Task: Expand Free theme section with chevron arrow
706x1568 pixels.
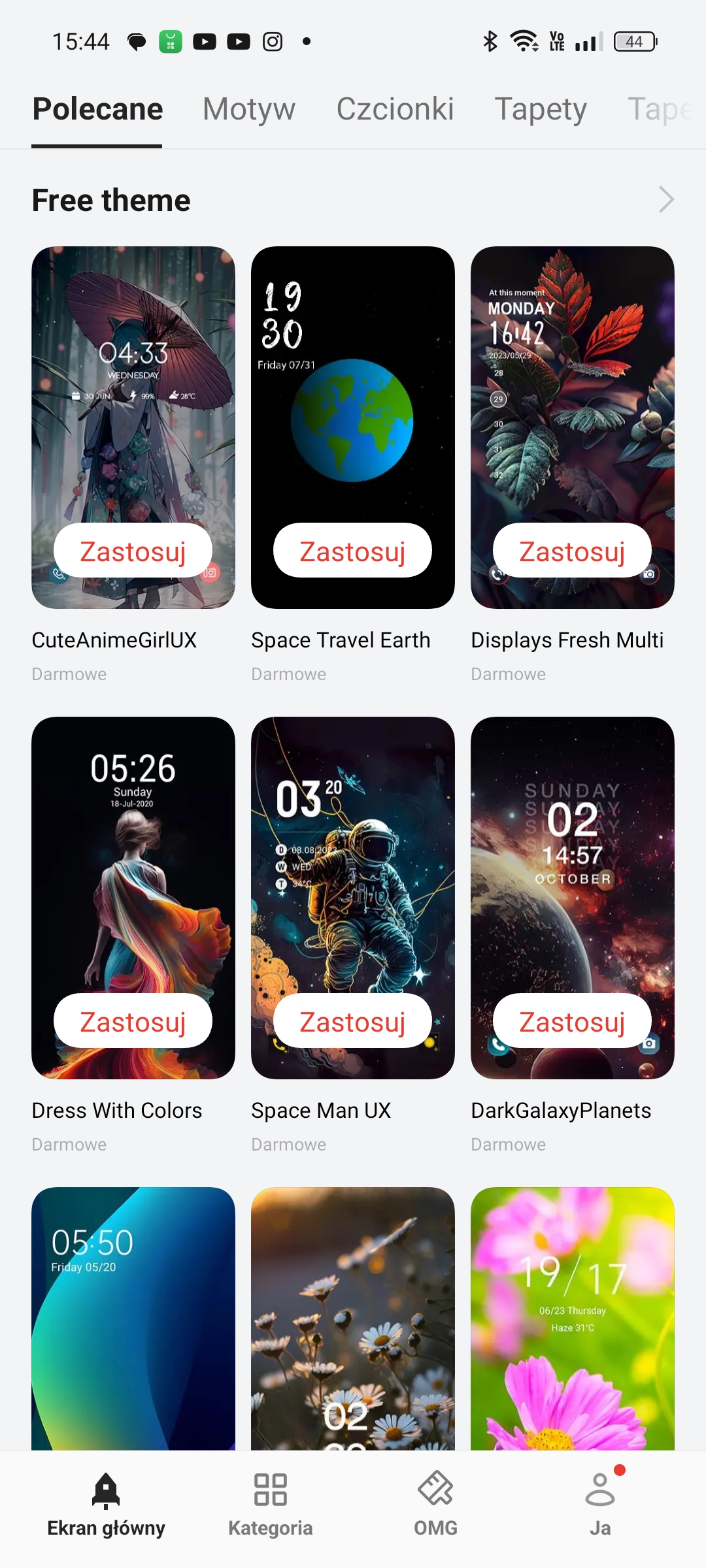Action: [666, 200]
